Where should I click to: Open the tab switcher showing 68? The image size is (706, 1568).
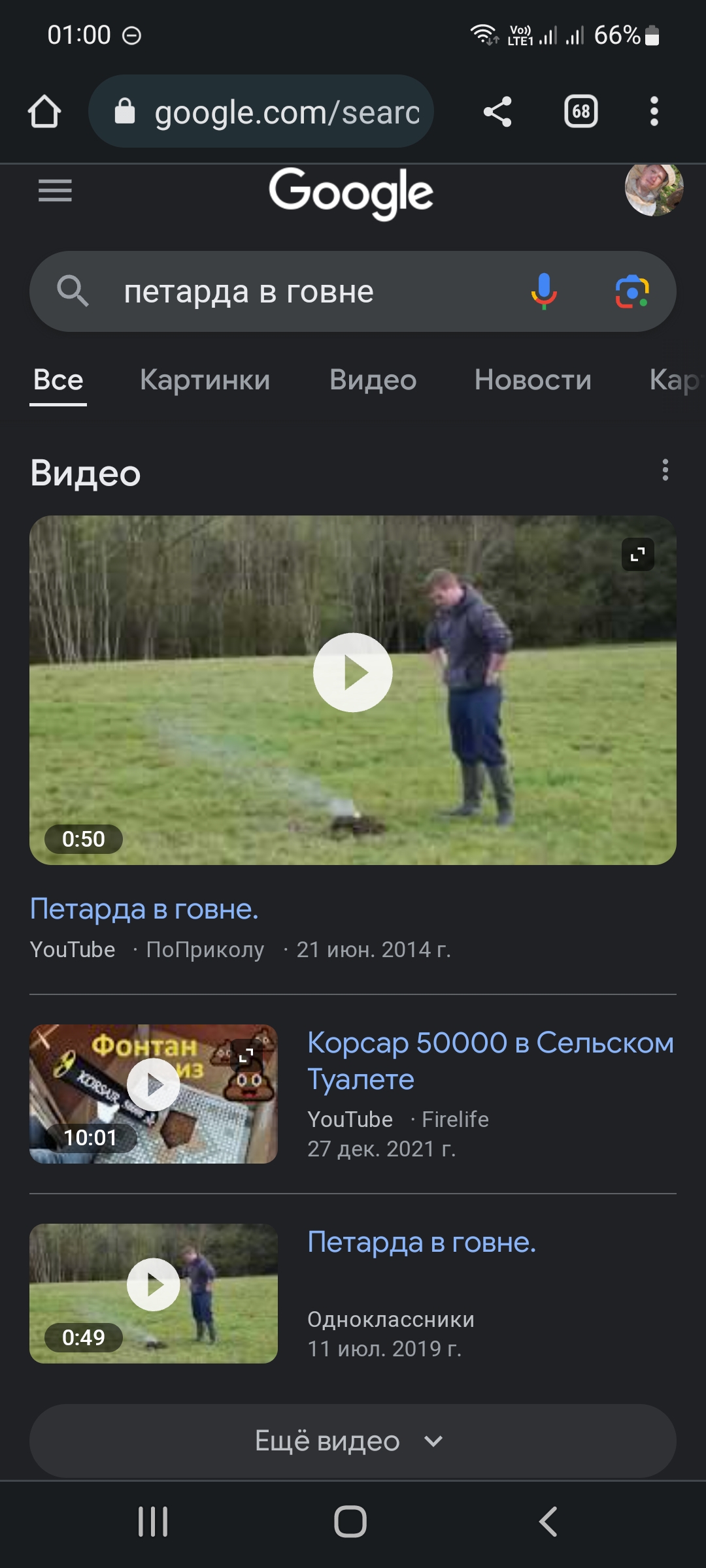(x=580, y=112)
